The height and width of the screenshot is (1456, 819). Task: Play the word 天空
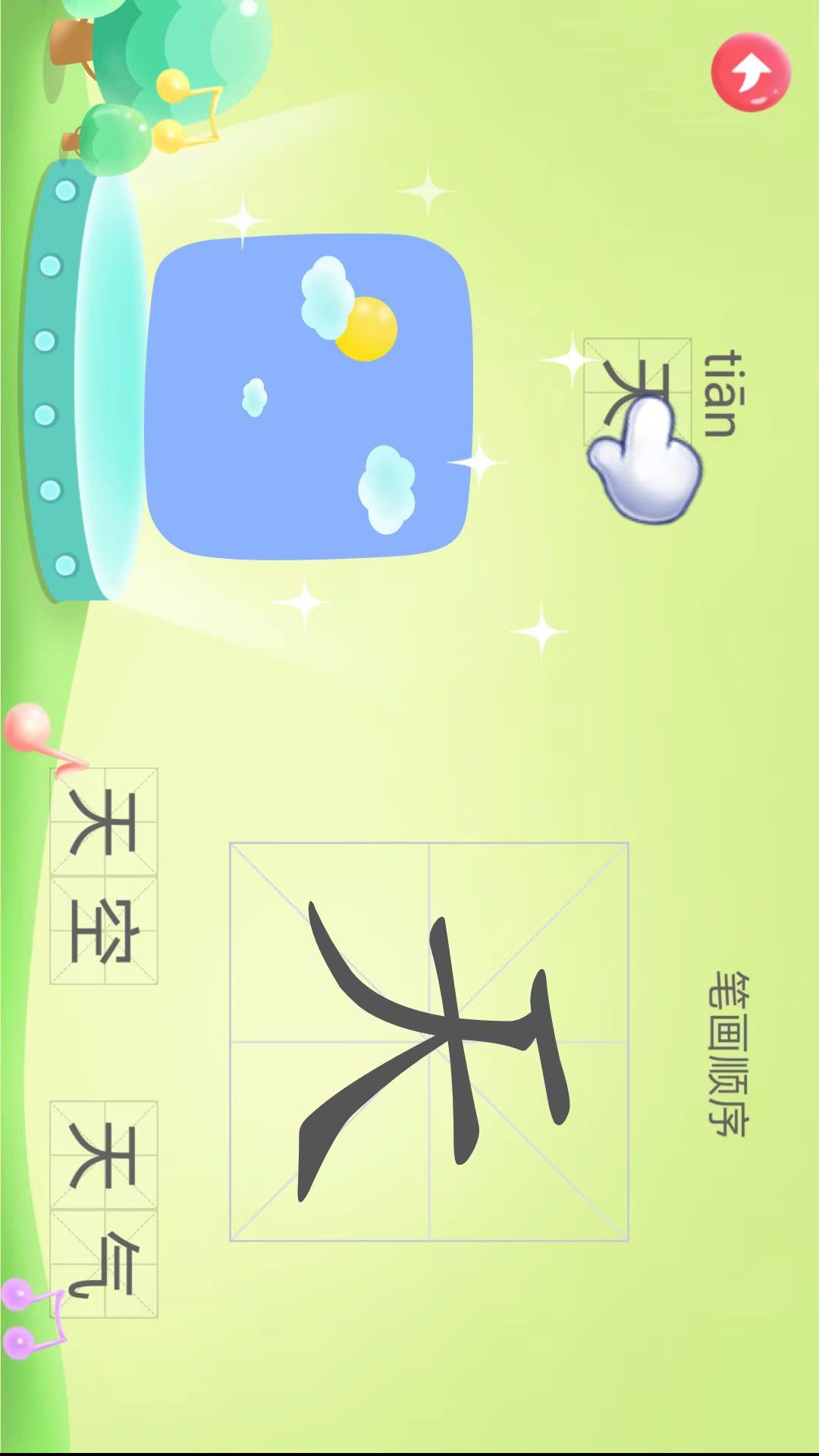pos(104,876)
